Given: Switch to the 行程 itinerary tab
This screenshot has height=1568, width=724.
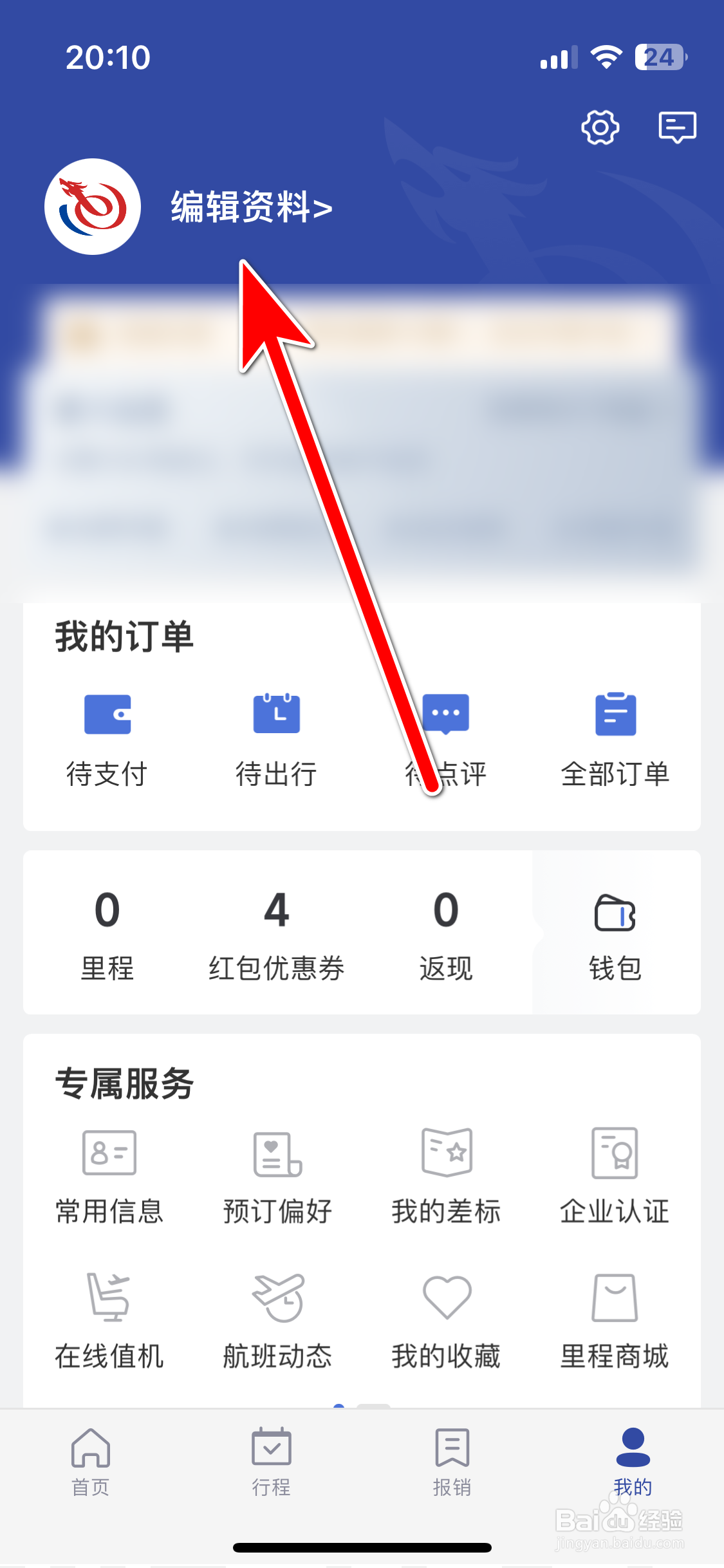Looking at the screenshot, I should 271,1461.
